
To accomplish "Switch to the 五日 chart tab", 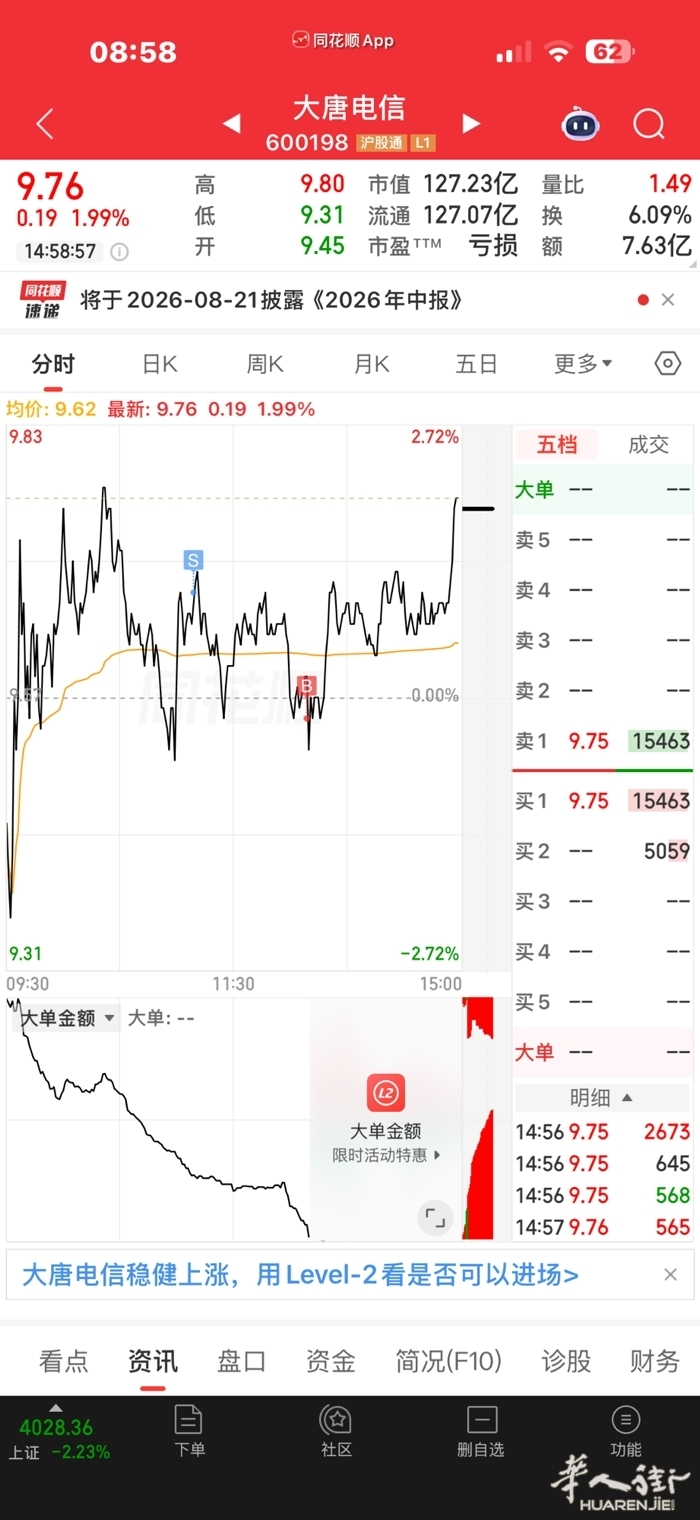I will click(476, 364).
